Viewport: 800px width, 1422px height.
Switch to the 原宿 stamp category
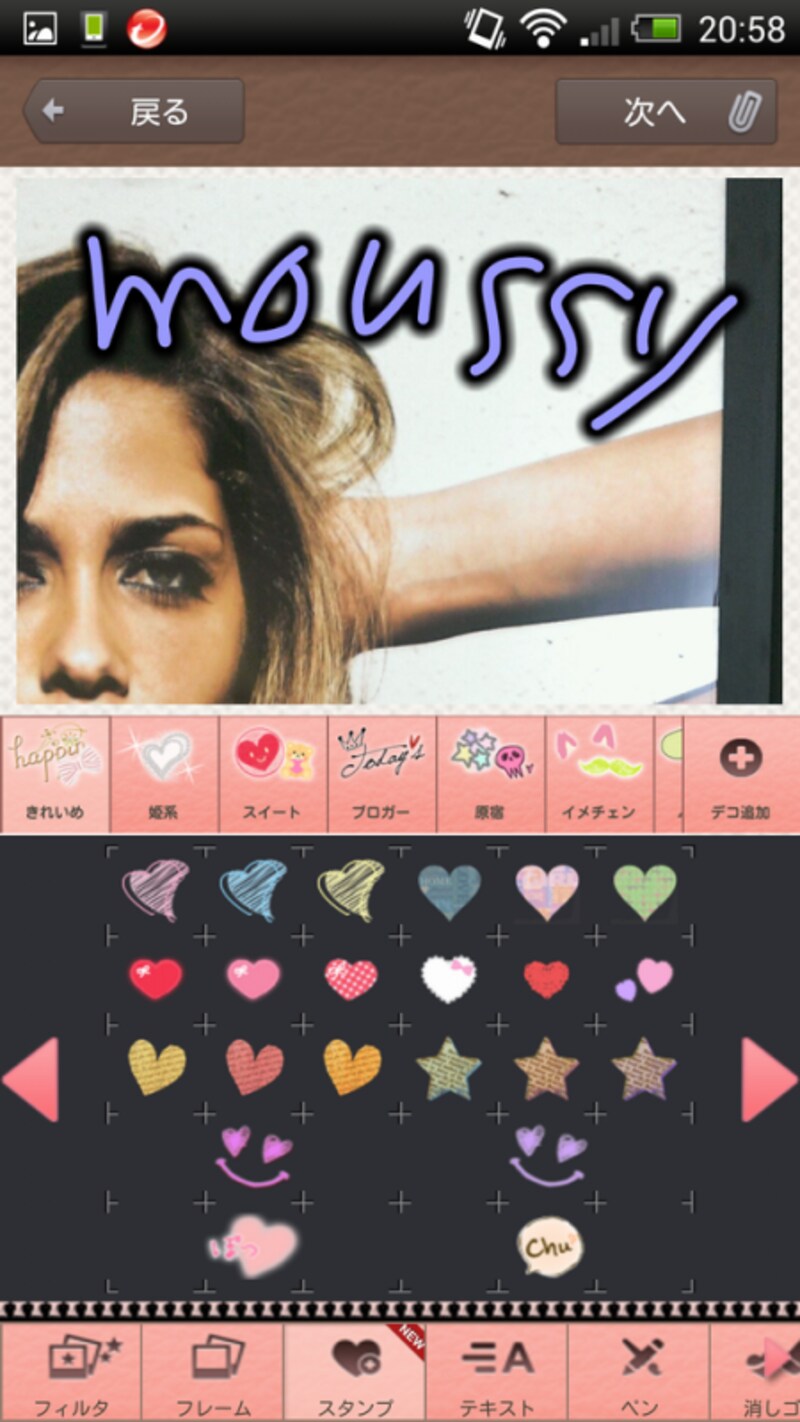pos(490,775)
